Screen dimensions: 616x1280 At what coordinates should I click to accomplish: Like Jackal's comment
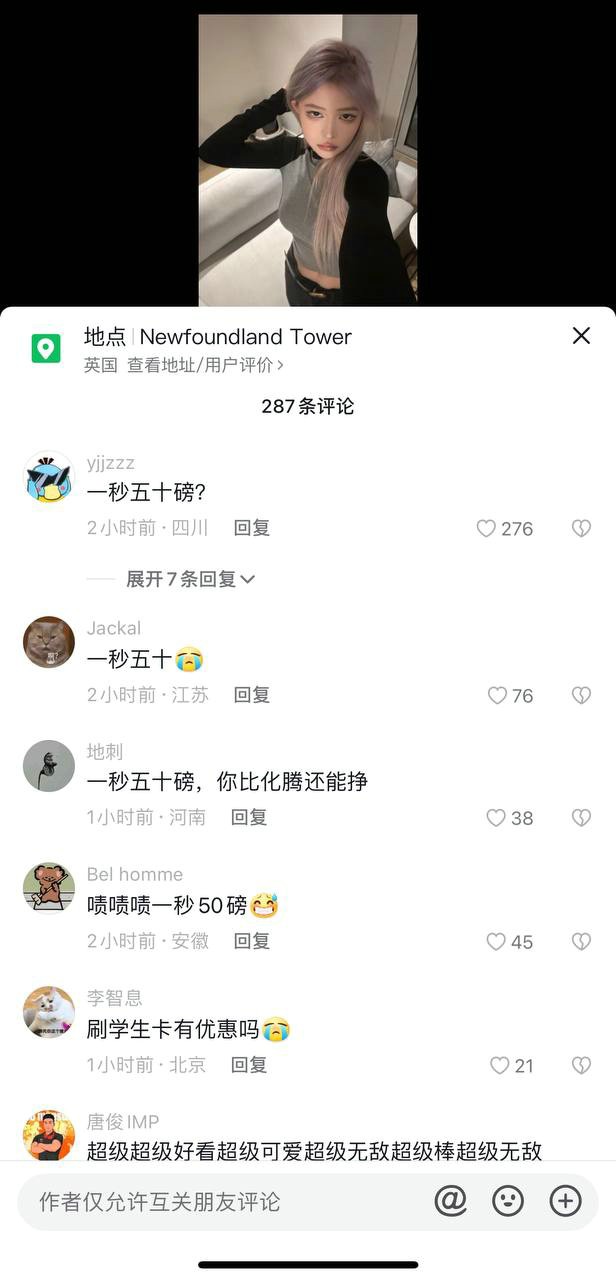pos(497,695)
